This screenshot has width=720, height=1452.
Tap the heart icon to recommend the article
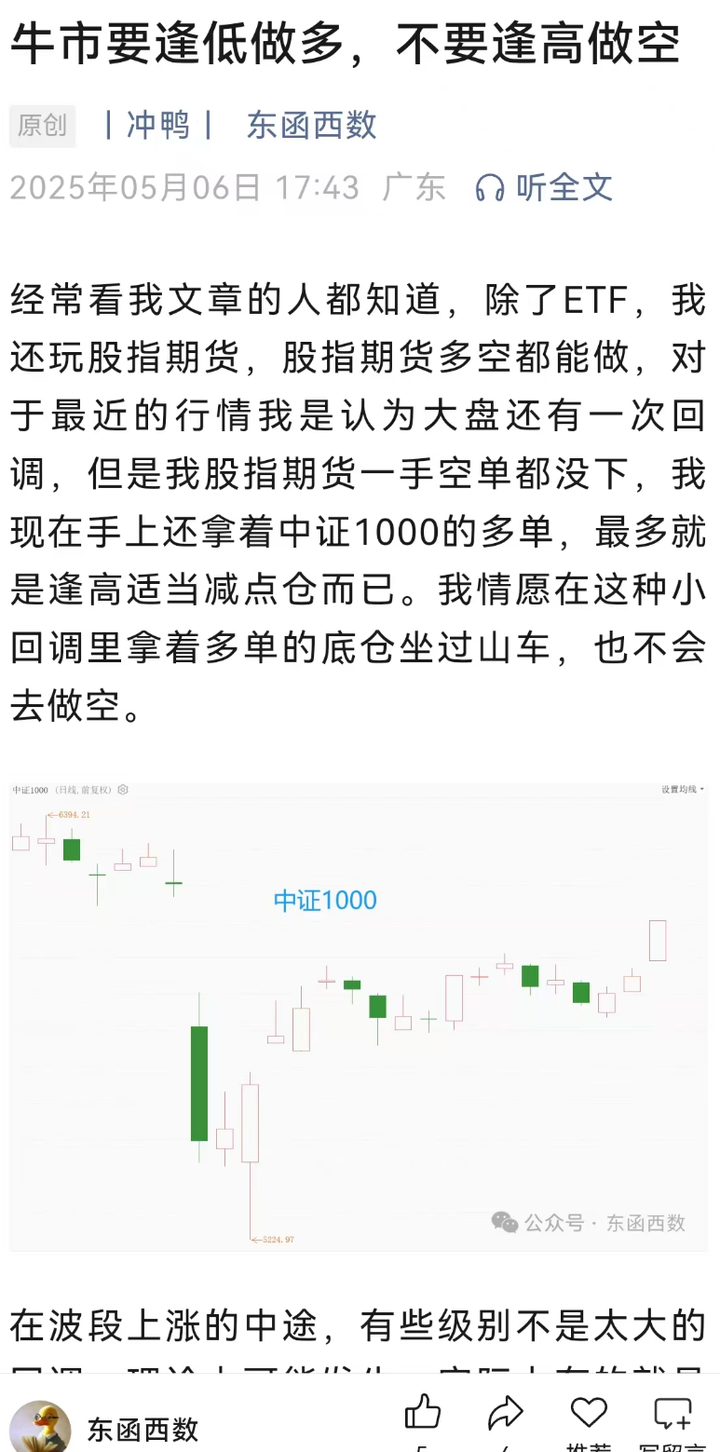(589, 1413)
